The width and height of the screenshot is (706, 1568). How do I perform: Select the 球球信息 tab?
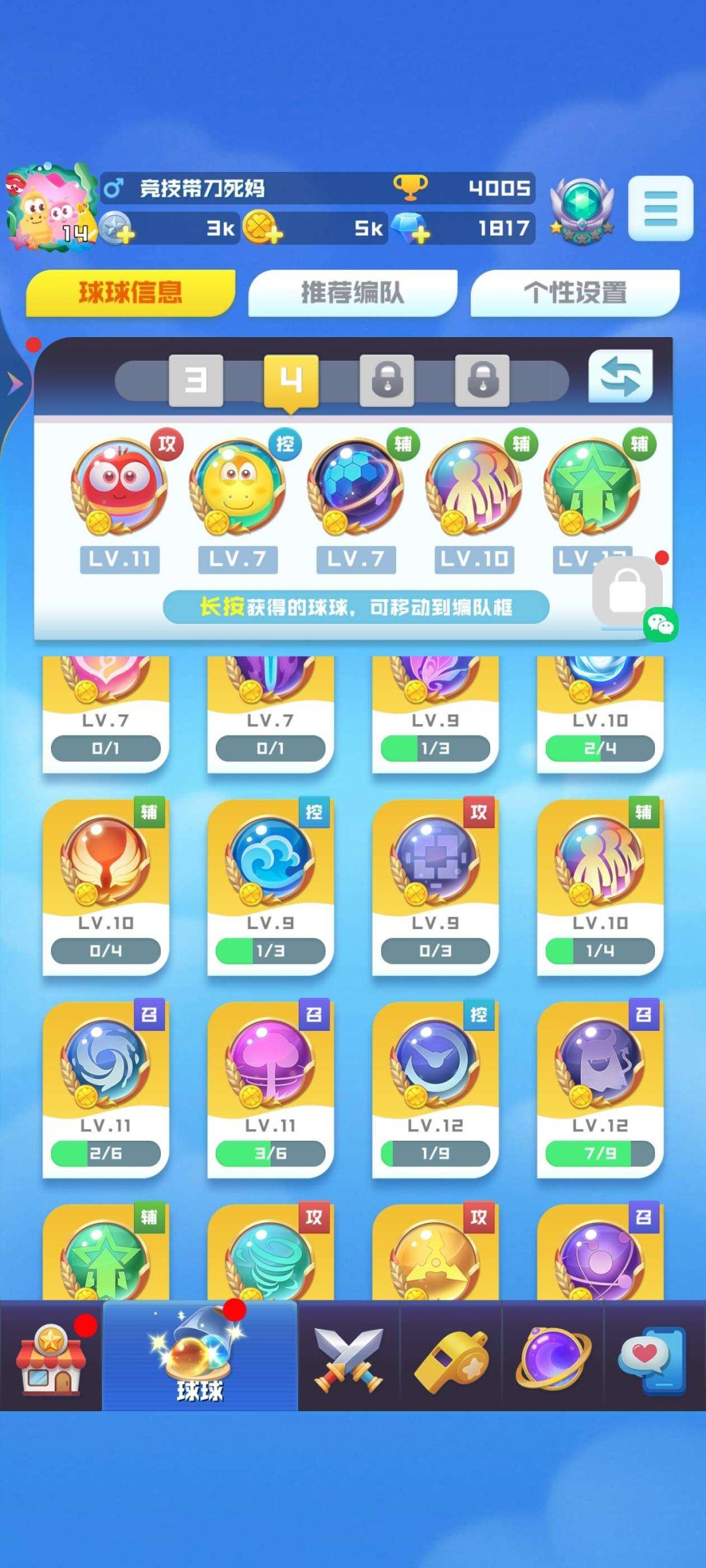(x=130, y=293)
